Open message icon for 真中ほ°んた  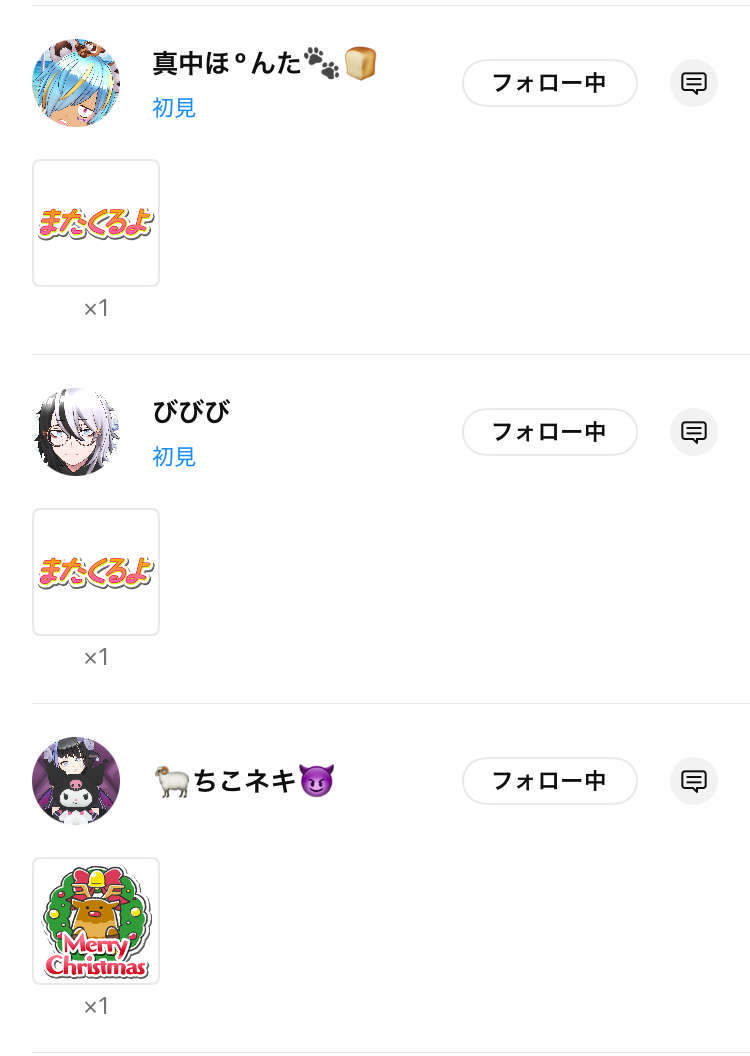694,83
